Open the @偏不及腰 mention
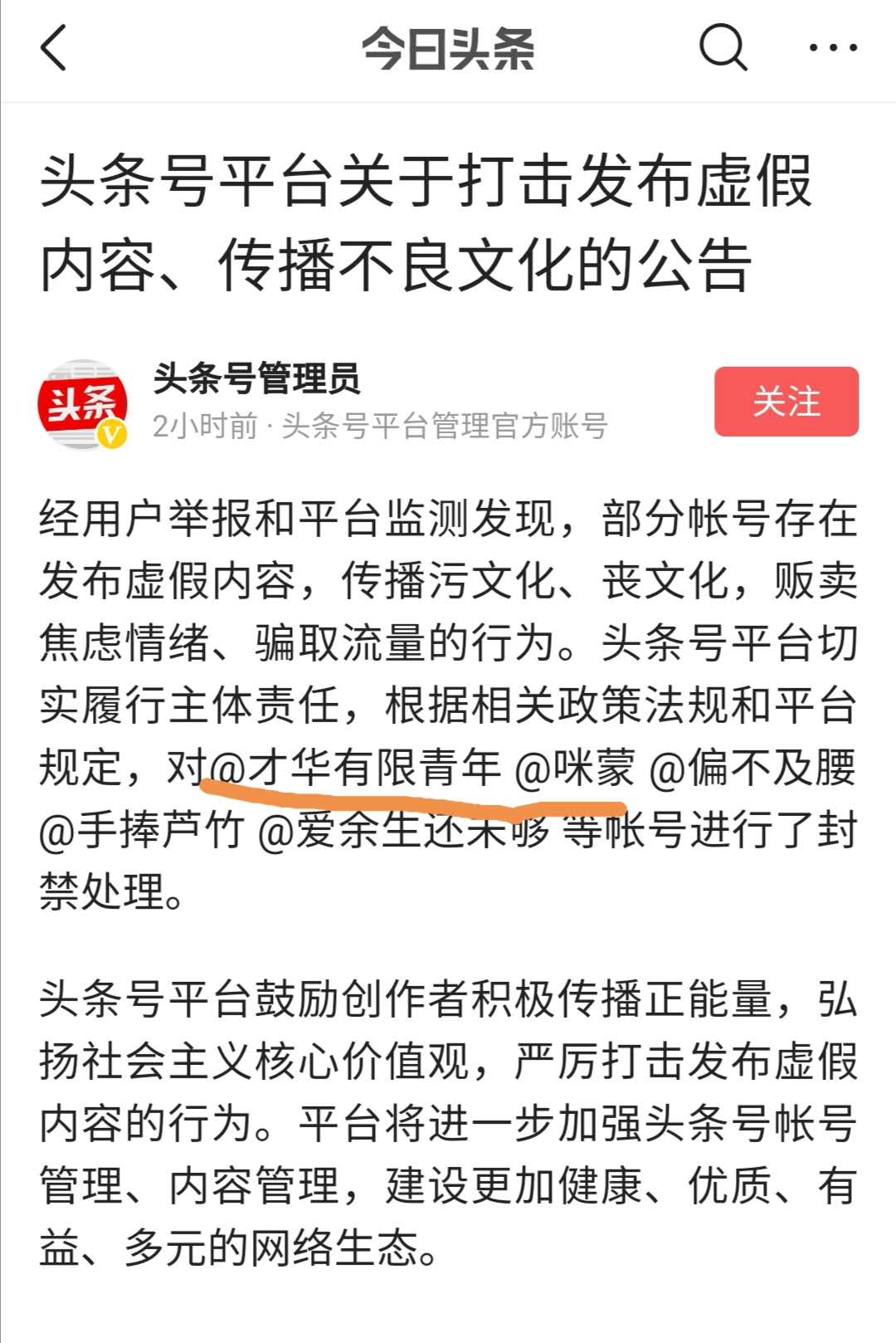Viewport: 896px width, 1343px height. (752, 767)
